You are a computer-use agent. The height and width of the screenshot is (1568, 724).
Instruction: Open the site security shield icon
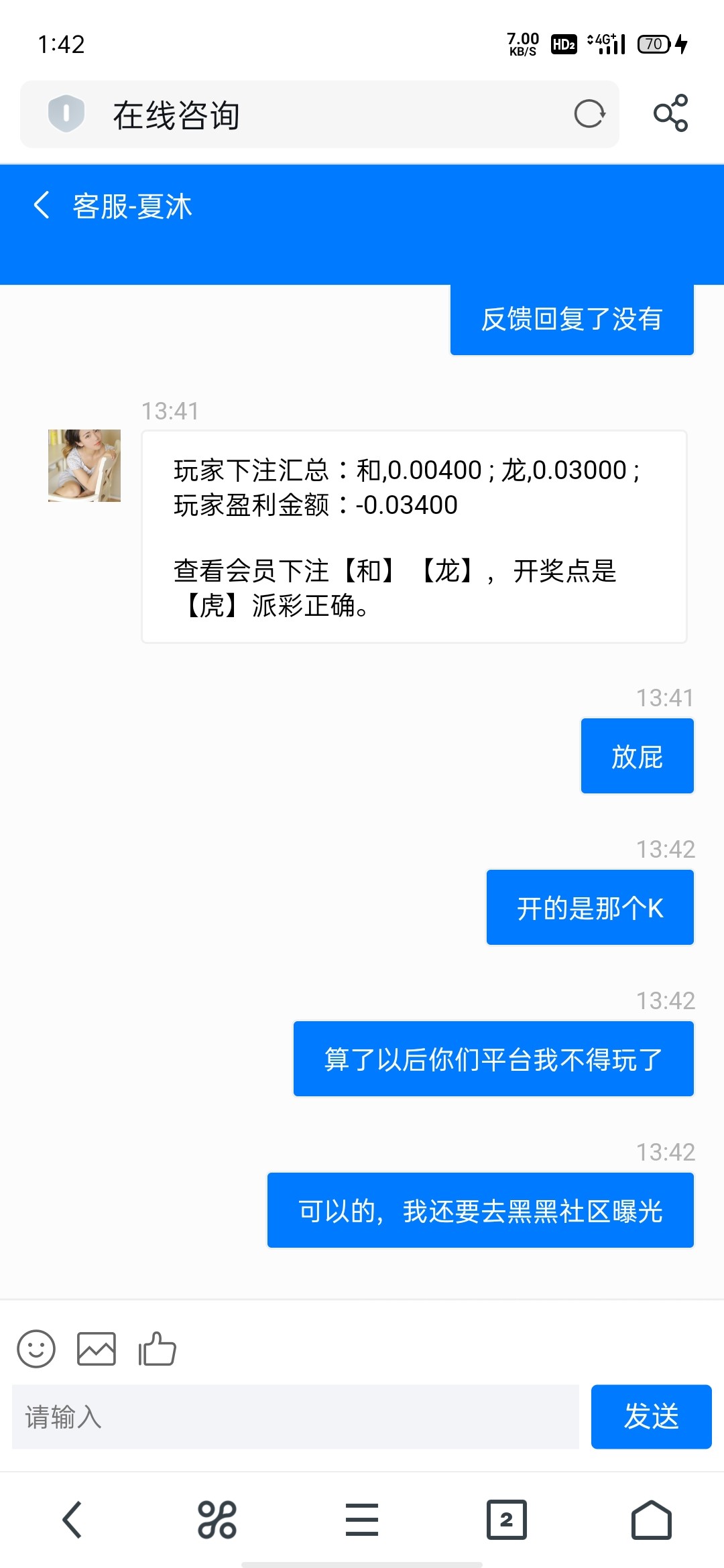(x=66, y=114)
